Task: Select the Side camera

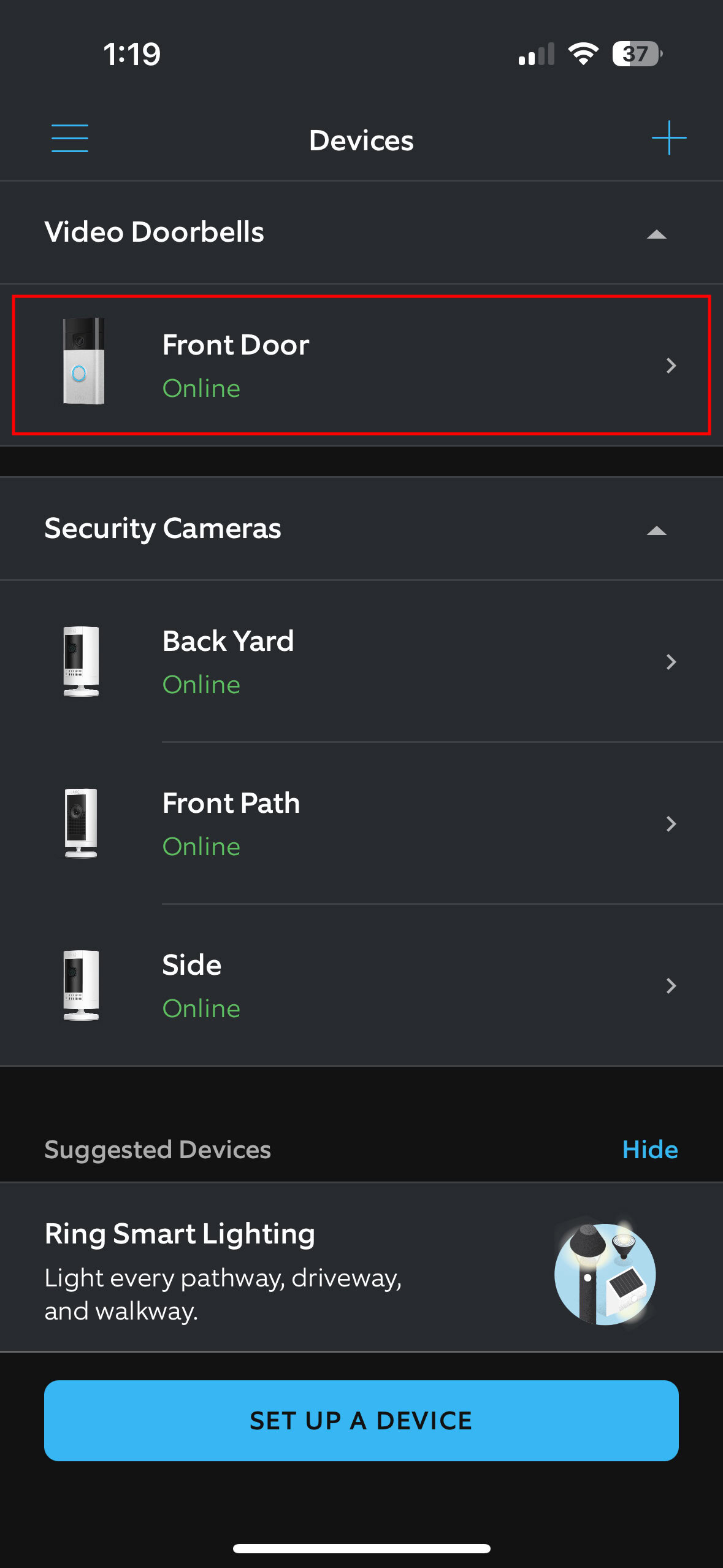Action: (x=361, y=986)
